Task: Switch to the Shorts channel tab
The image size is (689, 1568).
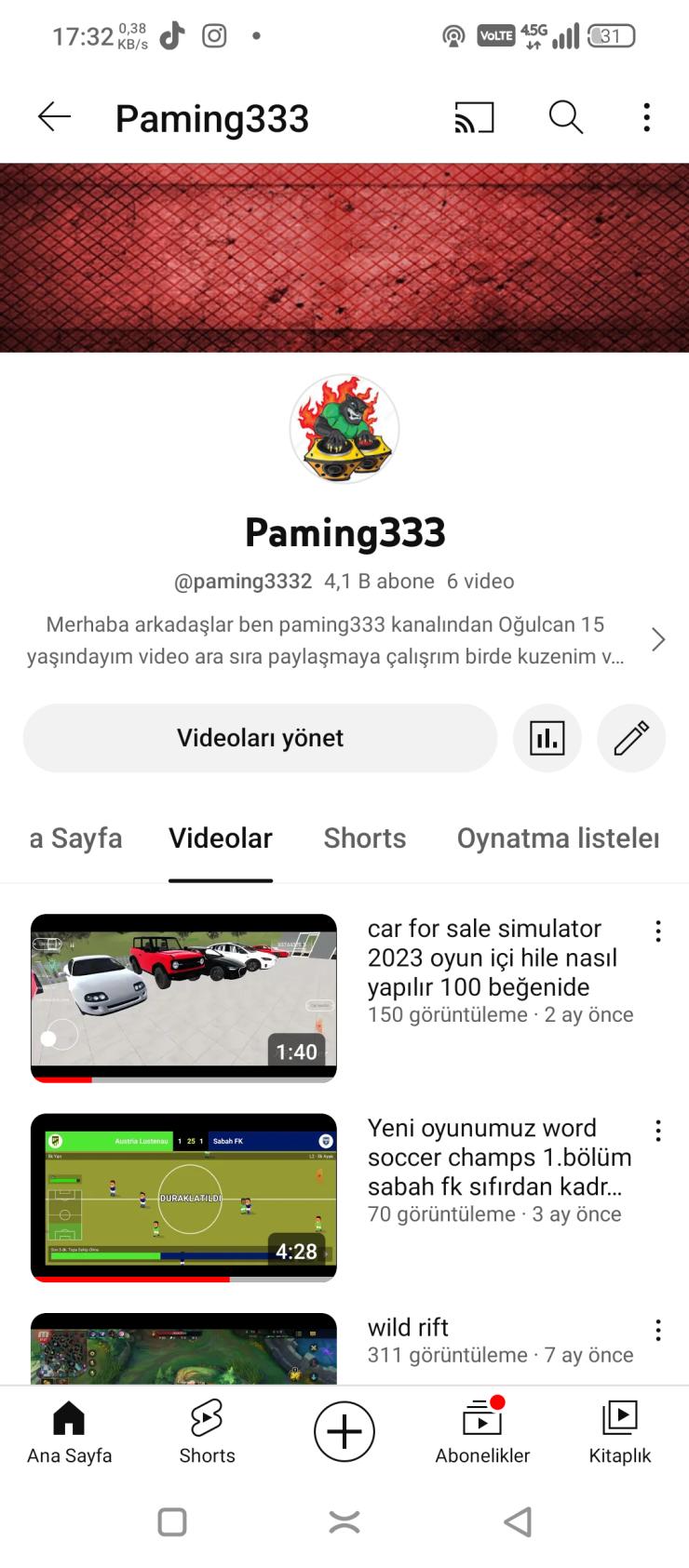Action: [365, 838]
